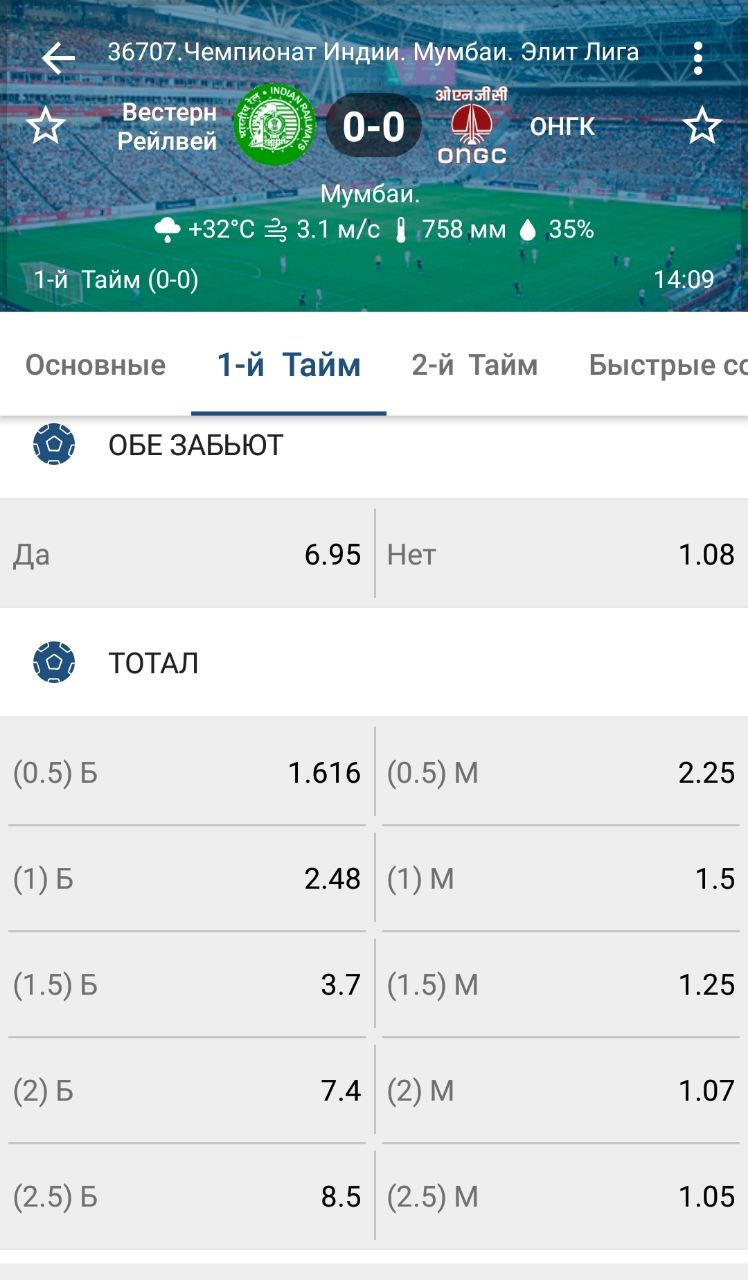Bet Да on both teams scoring 6.95

187,554
